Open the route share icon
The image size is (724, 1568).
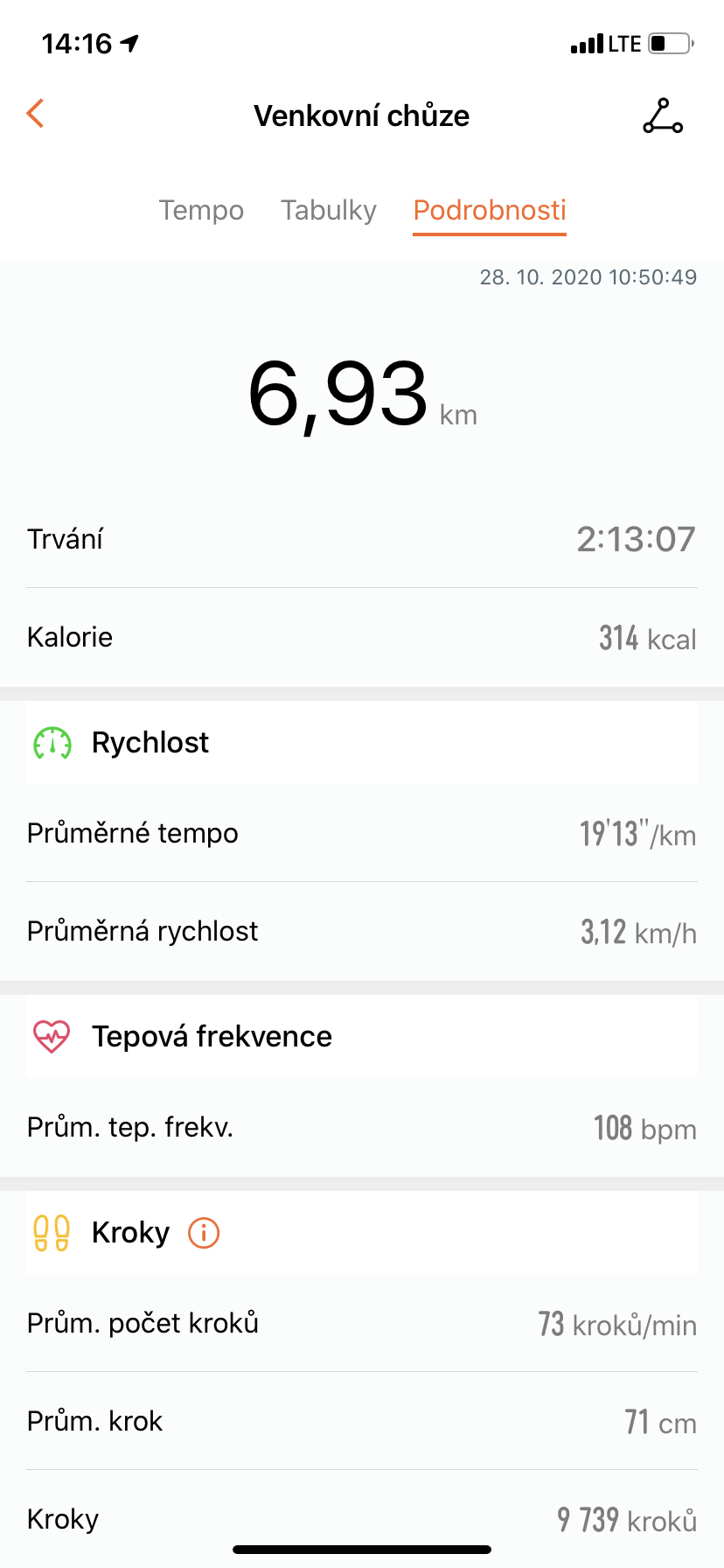point(663,115)
